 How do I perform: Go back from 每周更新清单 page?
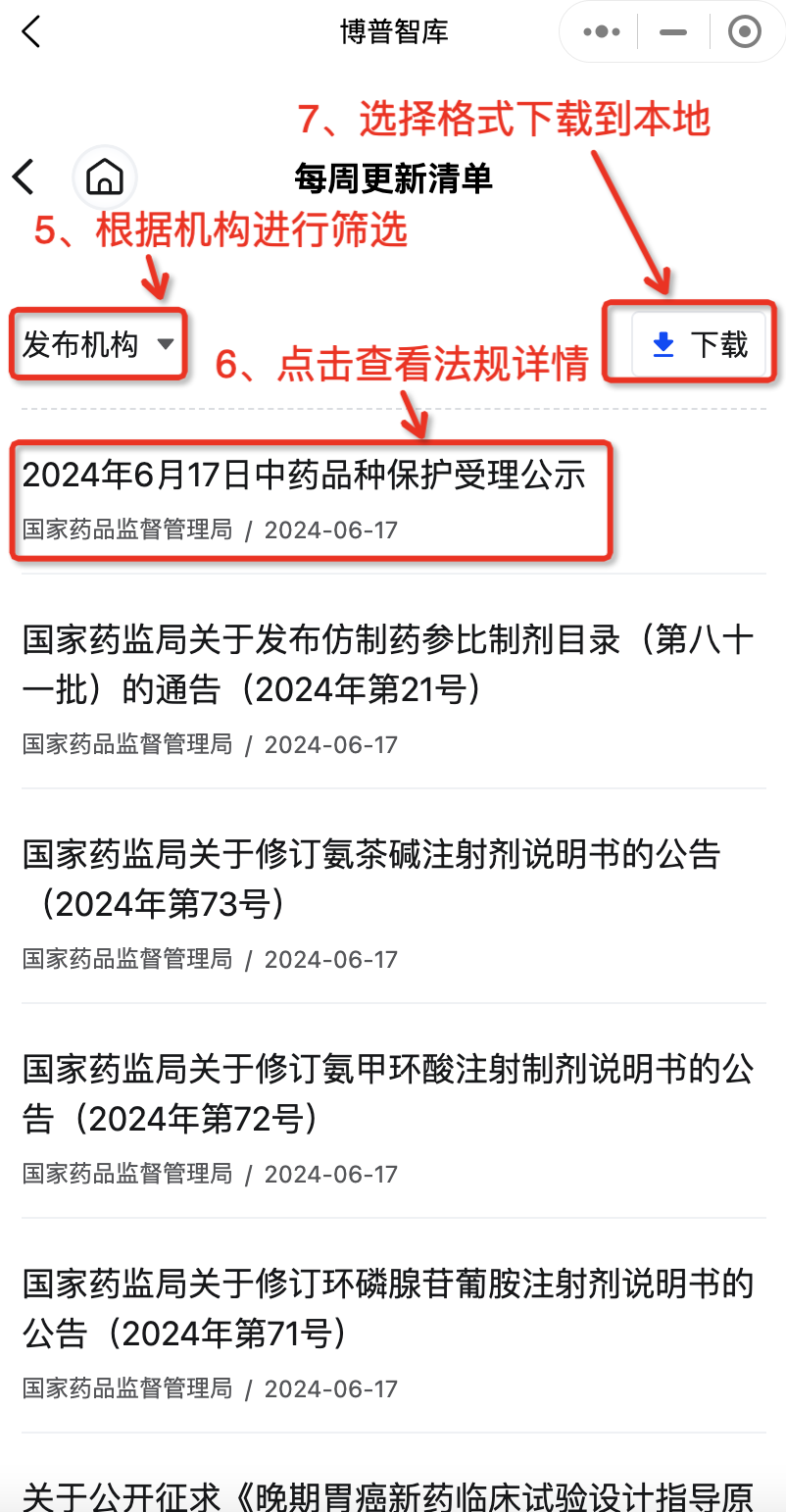point(24,177)
